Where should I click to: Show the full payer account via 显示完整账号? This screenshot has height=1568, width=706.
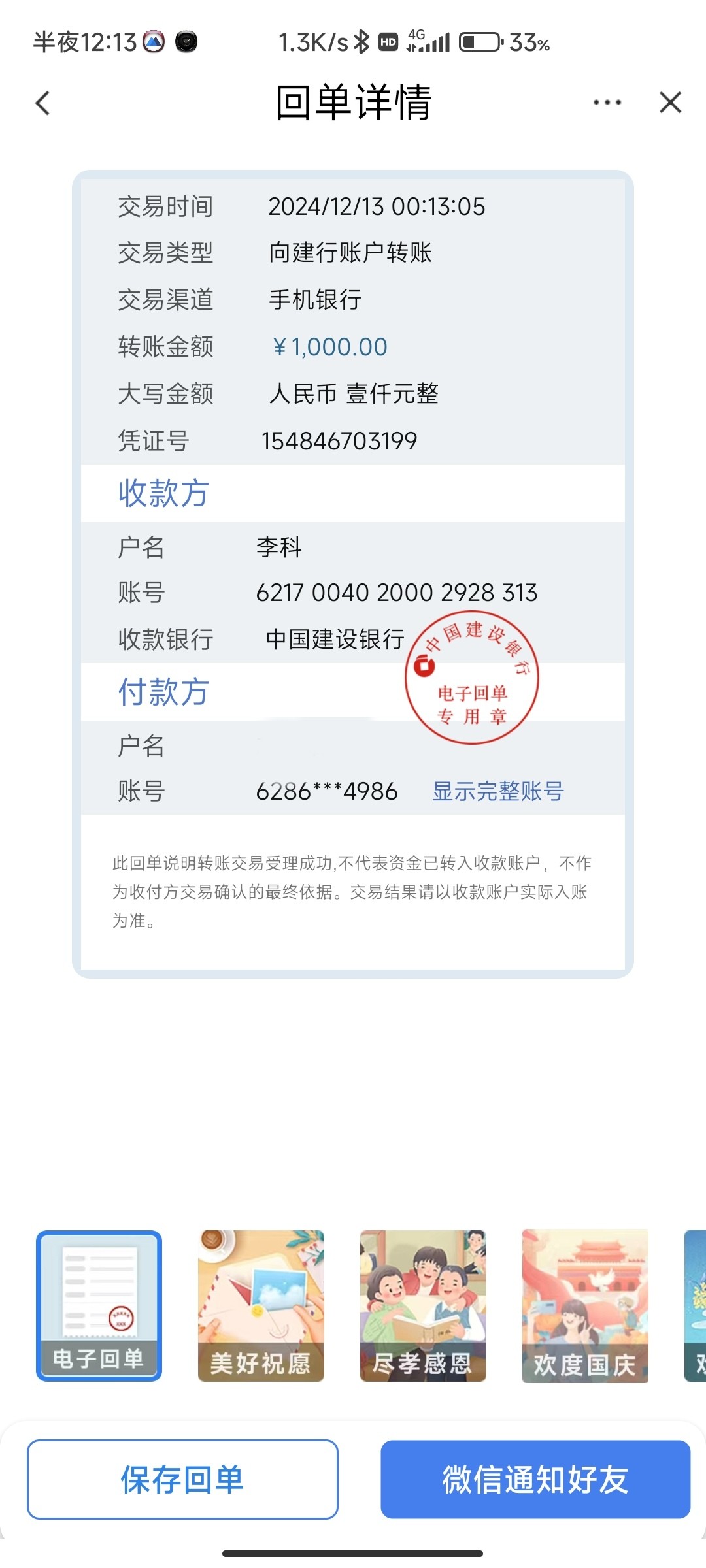point(498,791)
